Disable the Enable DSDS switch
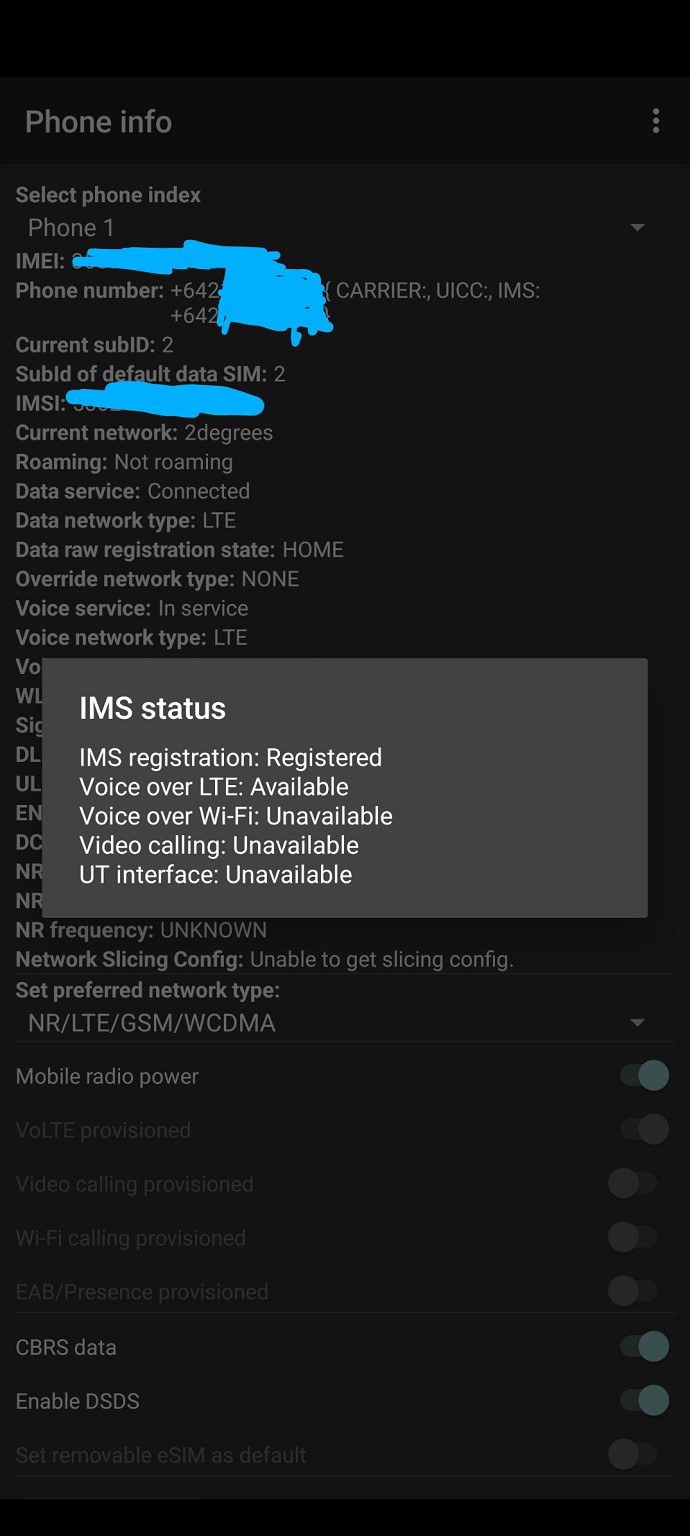 pos(644,1400)
